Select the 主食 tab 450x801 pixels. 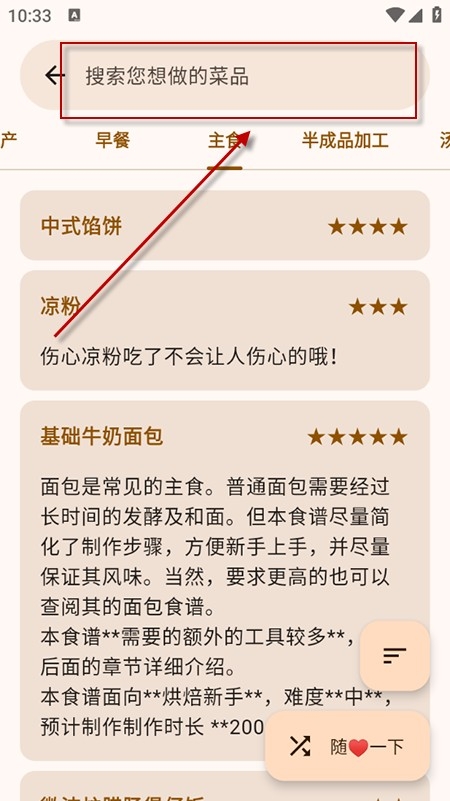tap(225, 140)
